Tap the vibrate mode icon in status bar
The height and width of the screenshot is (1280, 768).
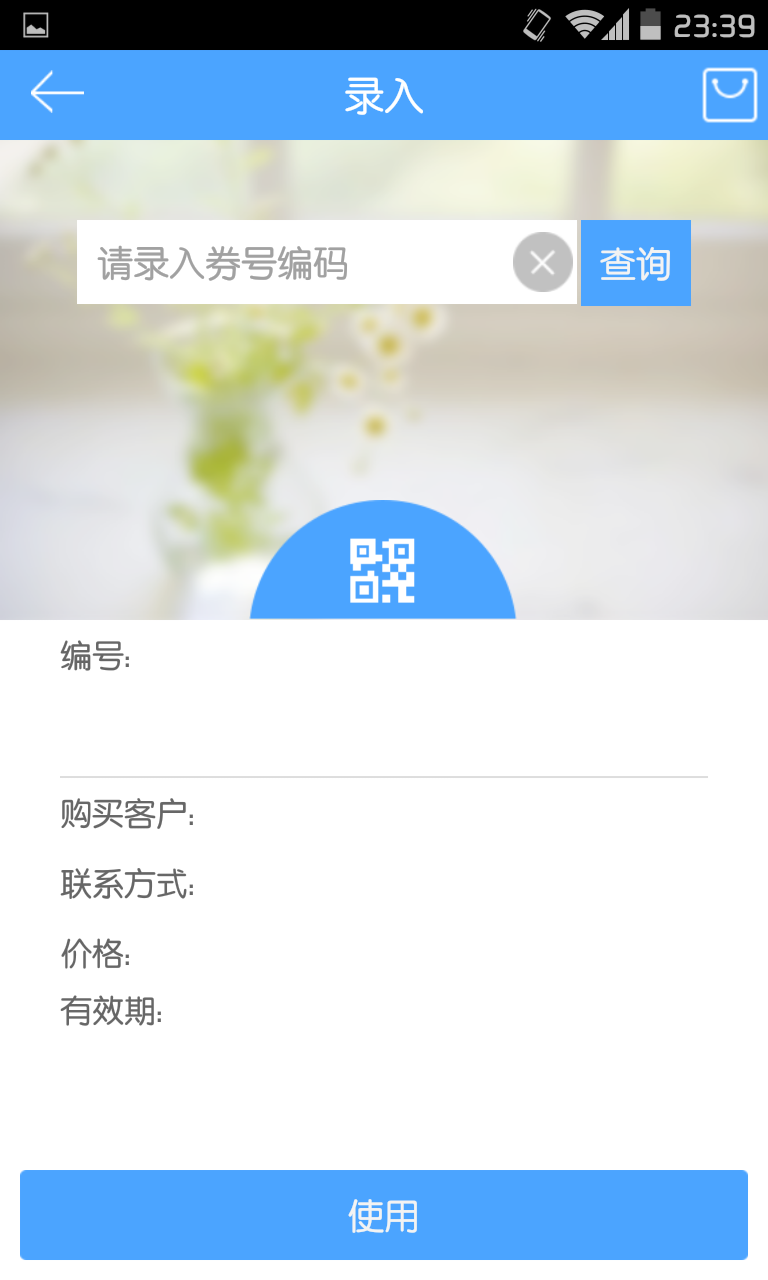coord(533,21)
